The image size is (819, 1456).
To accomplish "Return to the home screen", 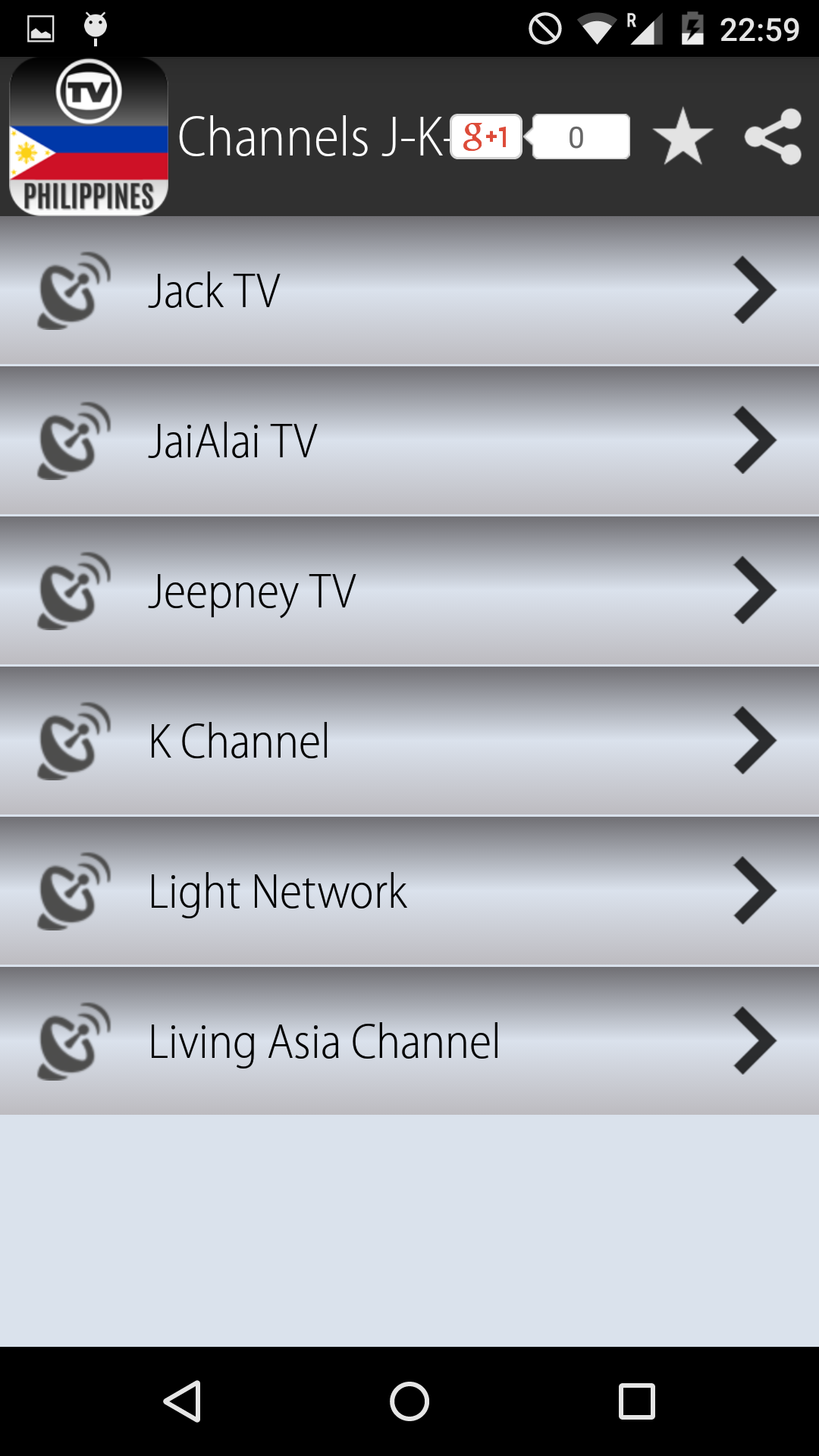I will point(409,1401).
